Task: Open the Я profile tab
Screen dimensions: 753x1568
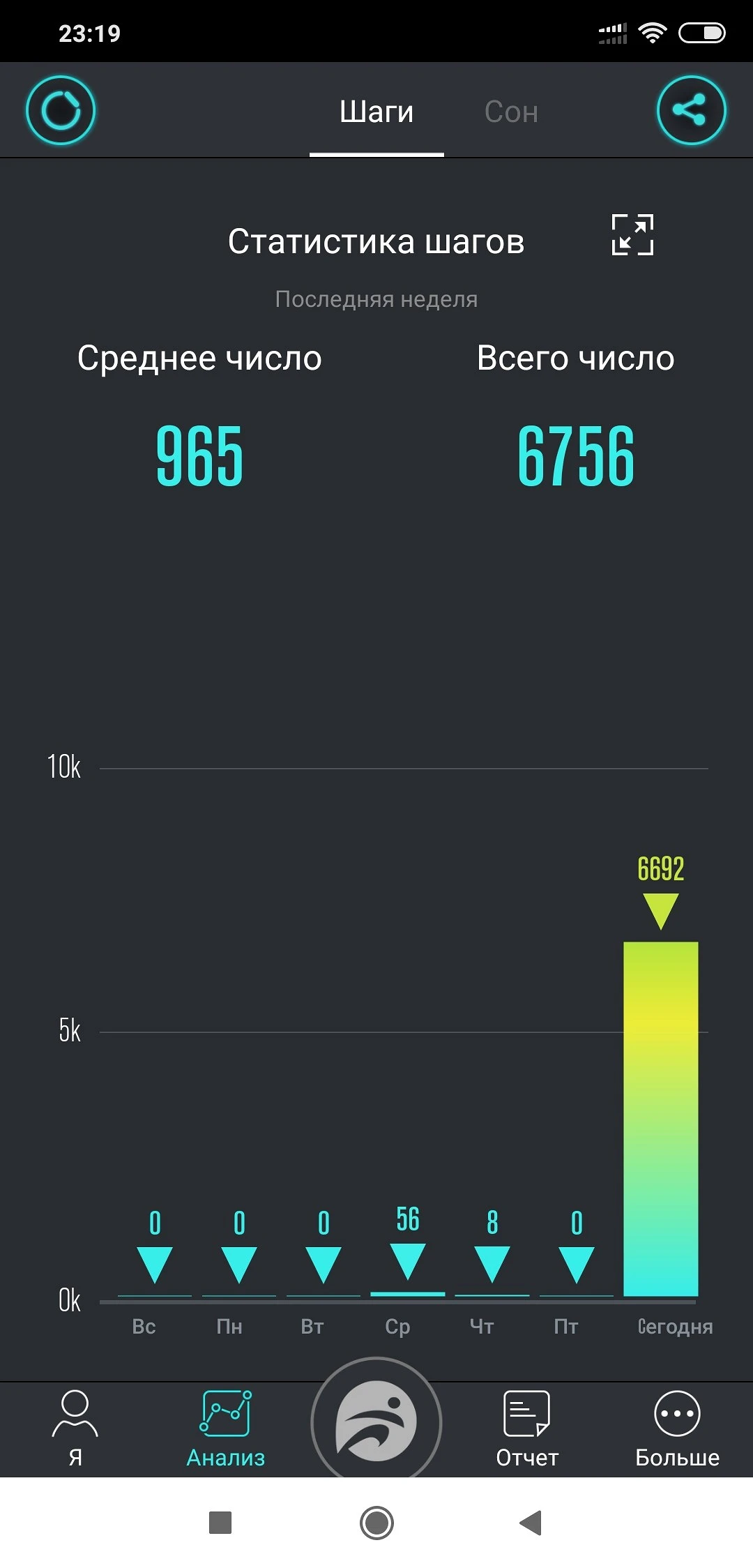Action: tap(75, 1427)
